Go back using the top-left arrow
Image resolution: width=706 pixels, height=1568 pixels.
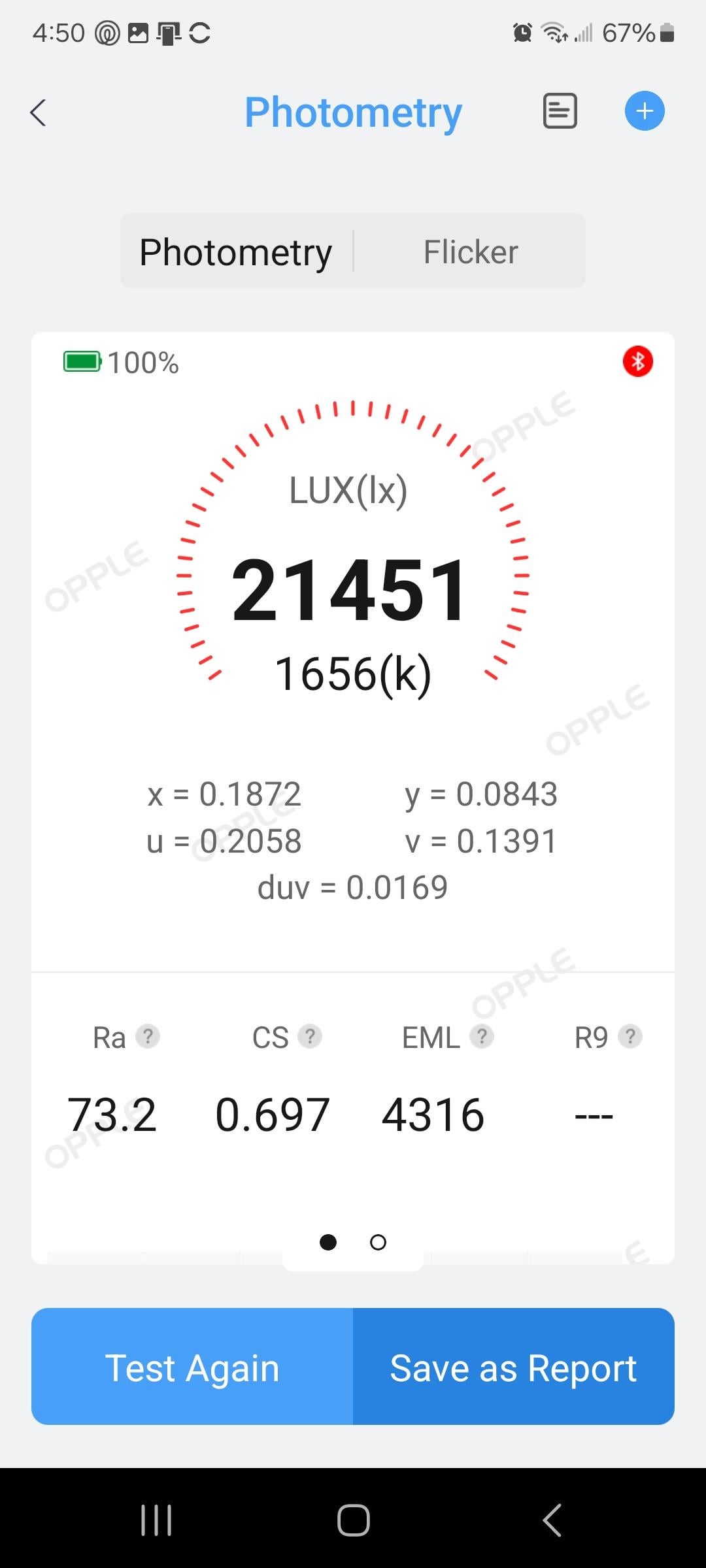39,112
